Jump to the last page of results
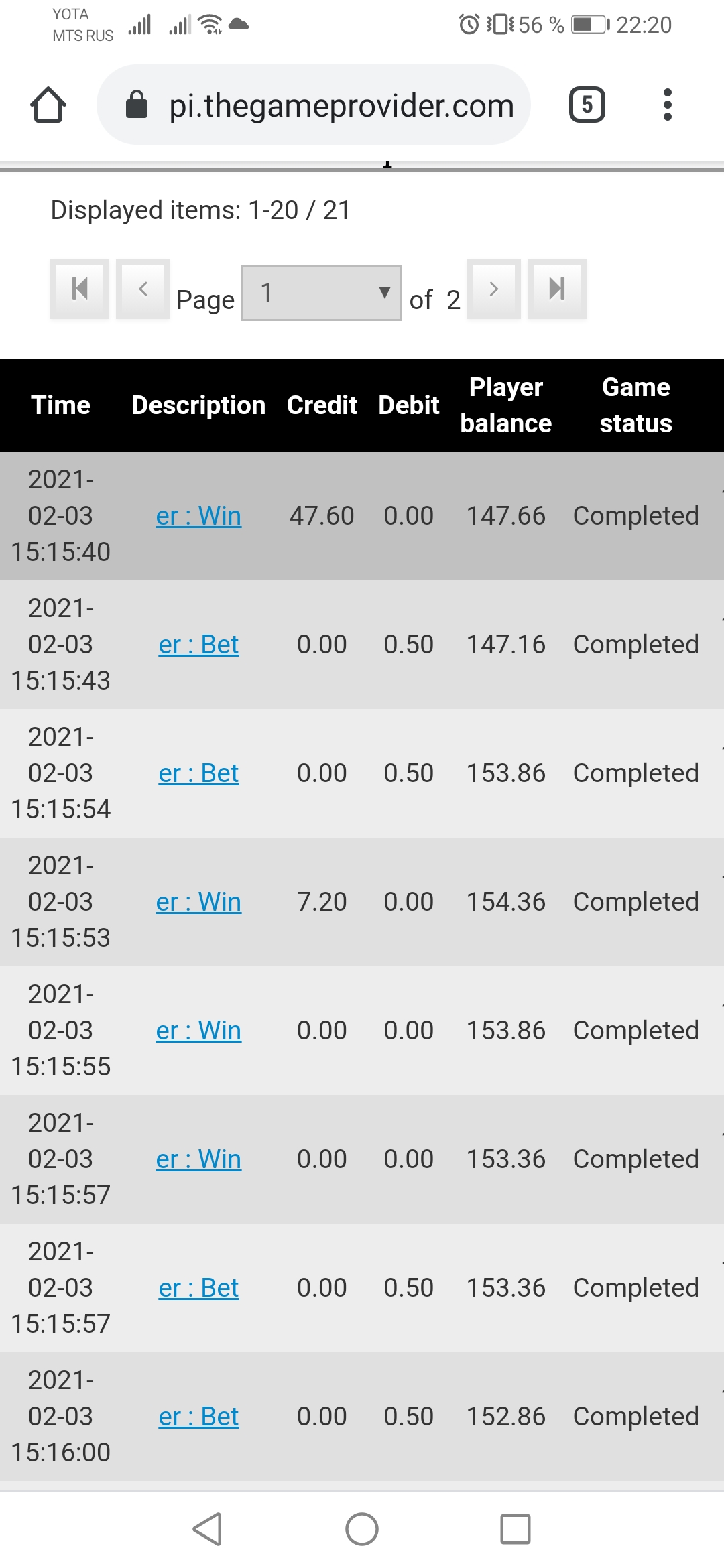724x1568 pixels. click(556, 289)
